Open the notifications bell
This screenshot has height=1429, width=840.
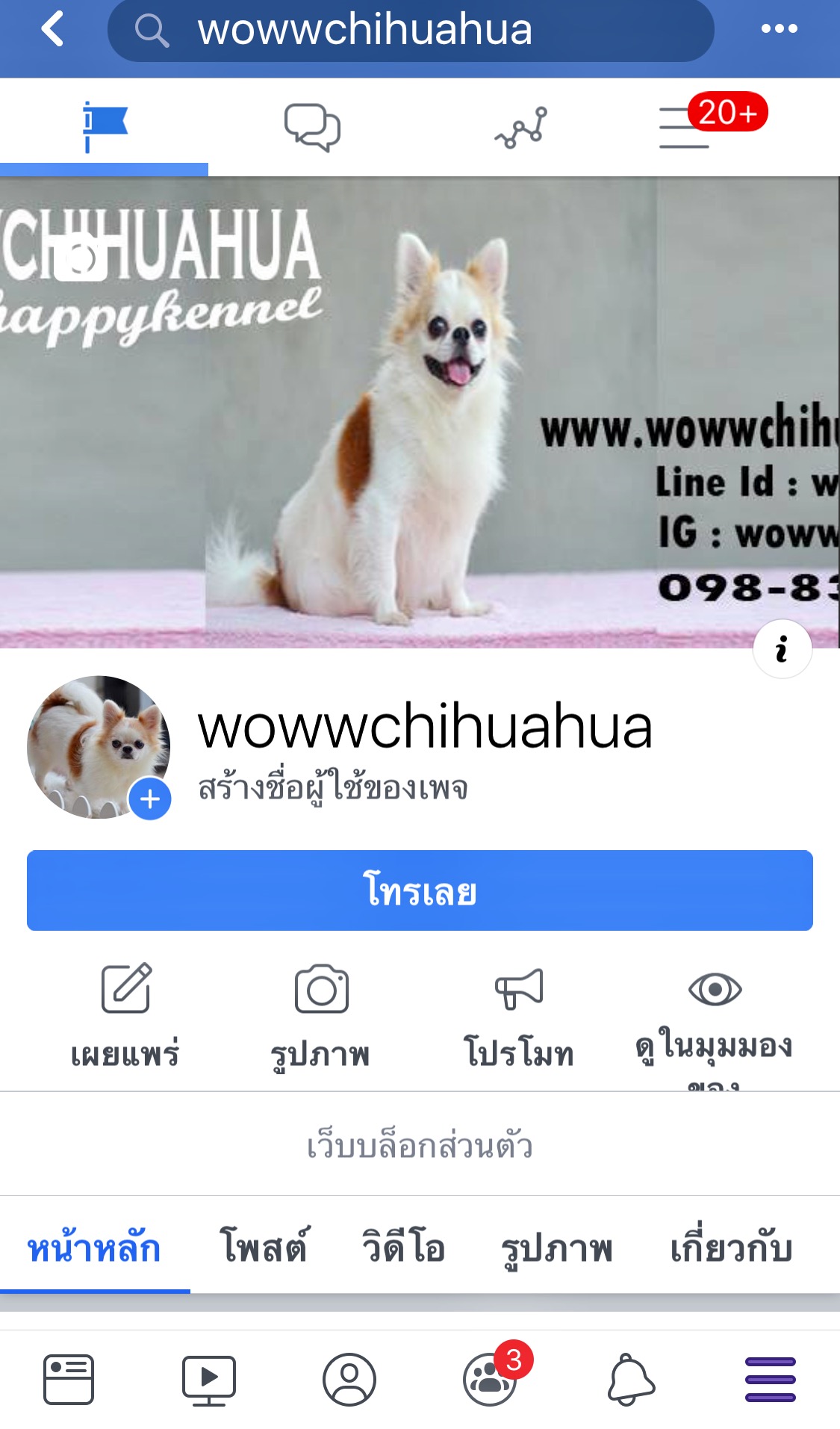[631, 1379]
